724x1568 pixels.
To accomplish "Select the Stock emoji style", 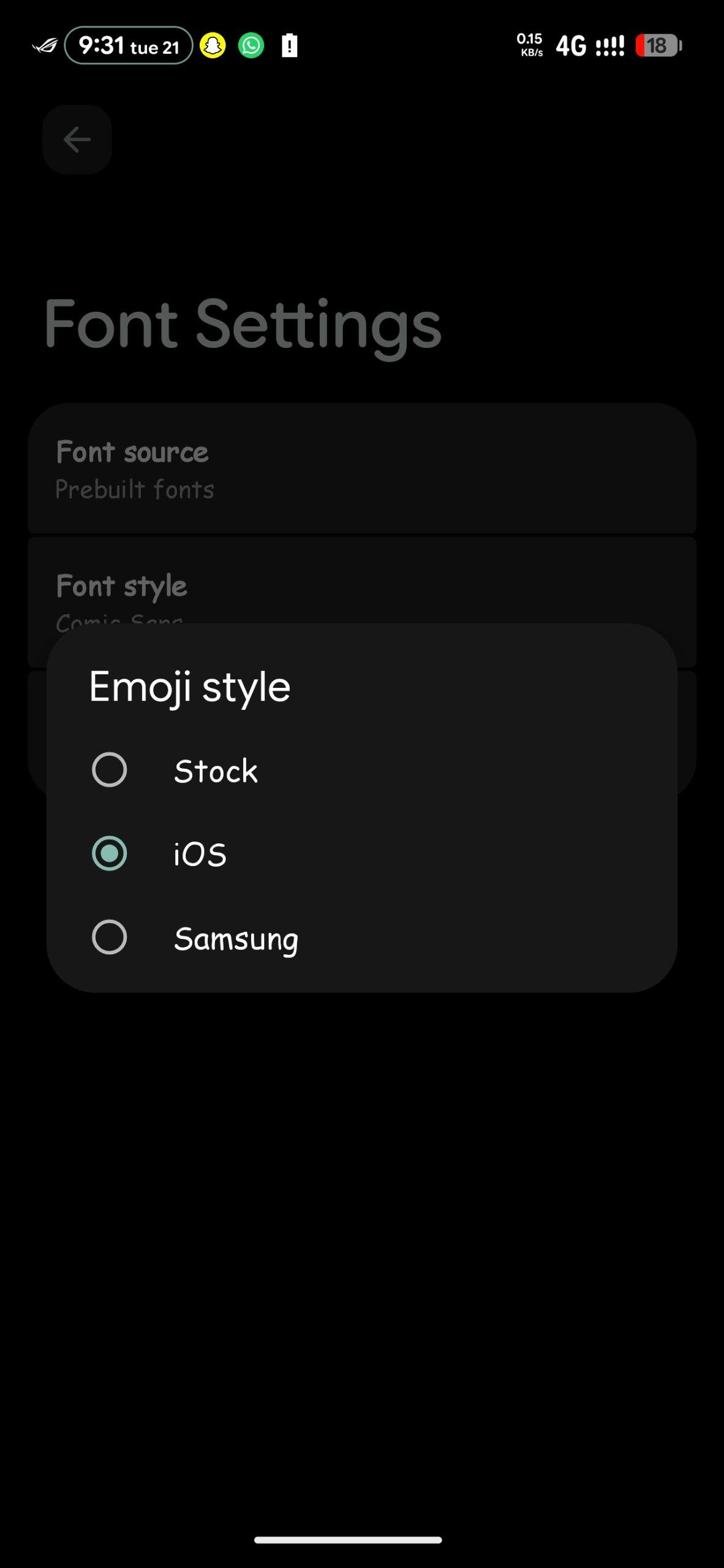I will [110, 770].
